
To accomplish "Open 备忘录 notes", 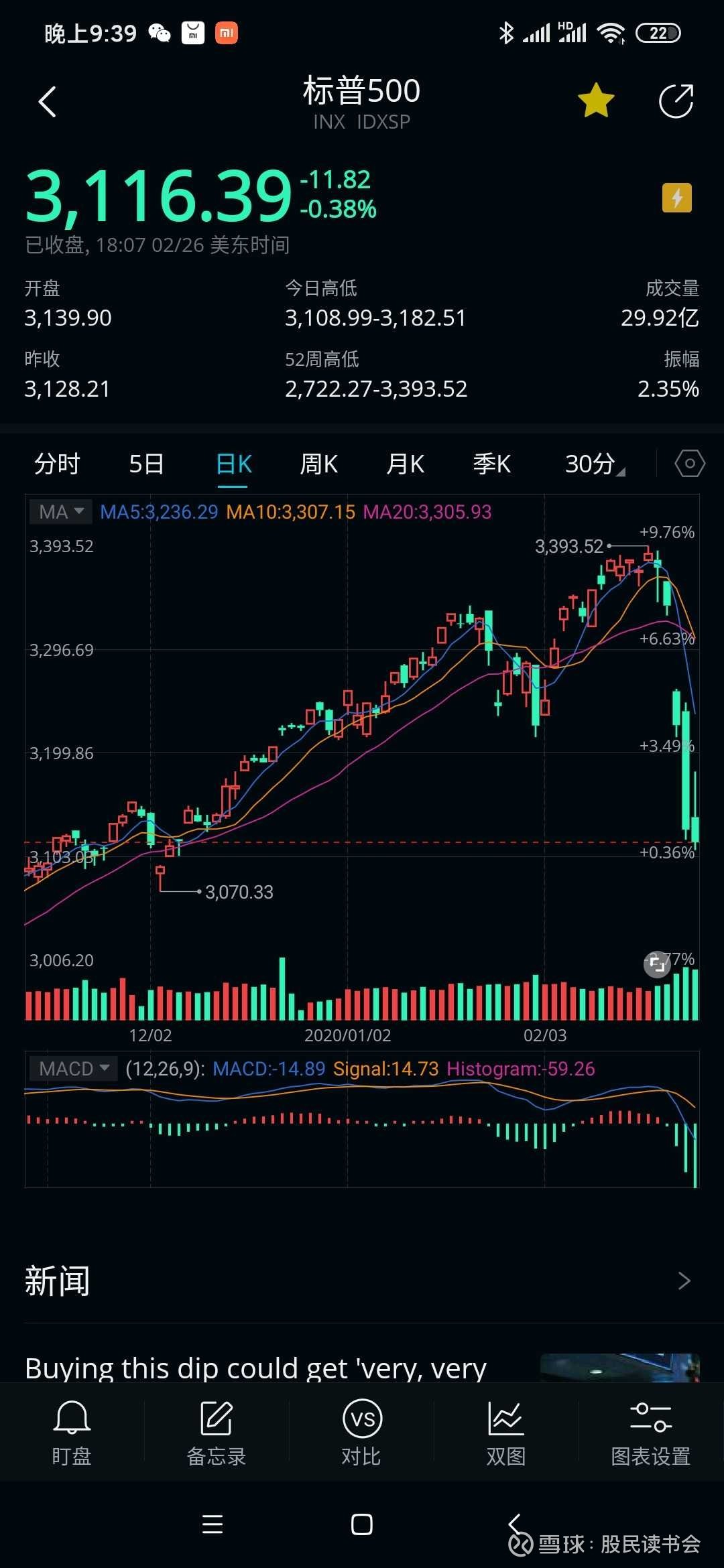I will (x=217, y=1432).
